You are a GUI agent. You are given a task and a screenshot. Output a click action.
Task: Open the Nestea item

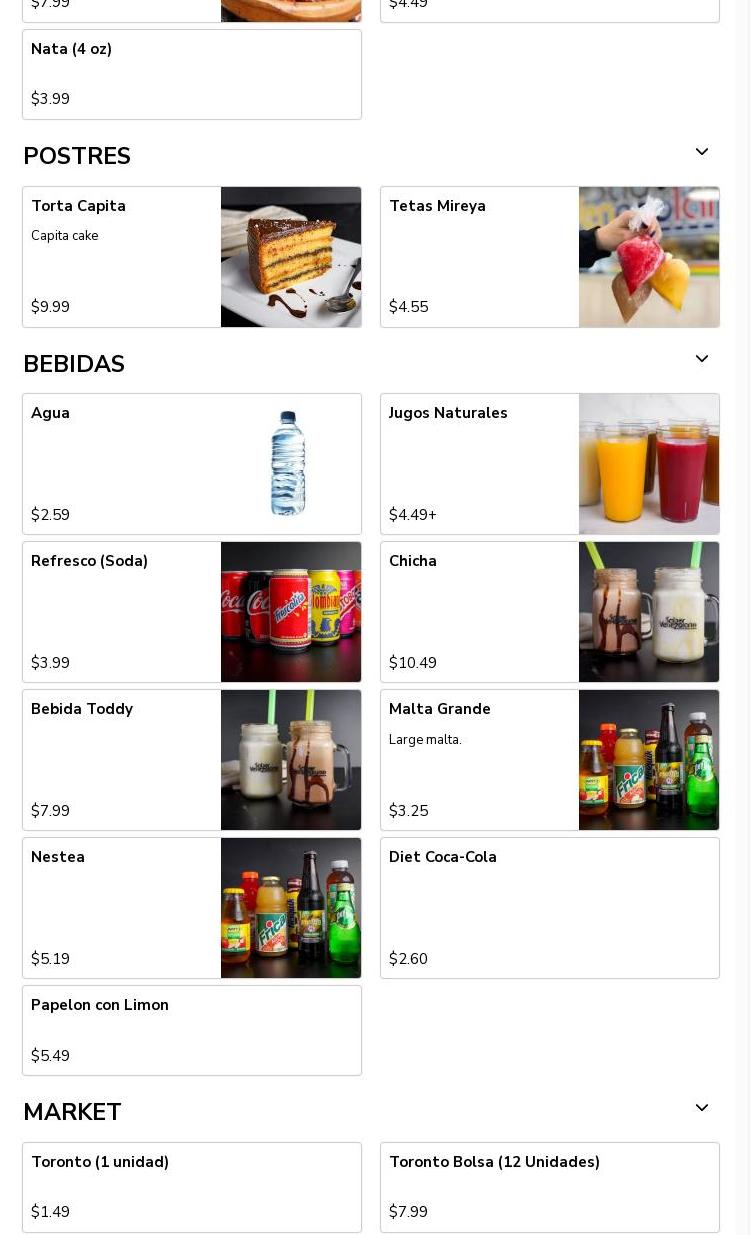(x=192, y=908)
